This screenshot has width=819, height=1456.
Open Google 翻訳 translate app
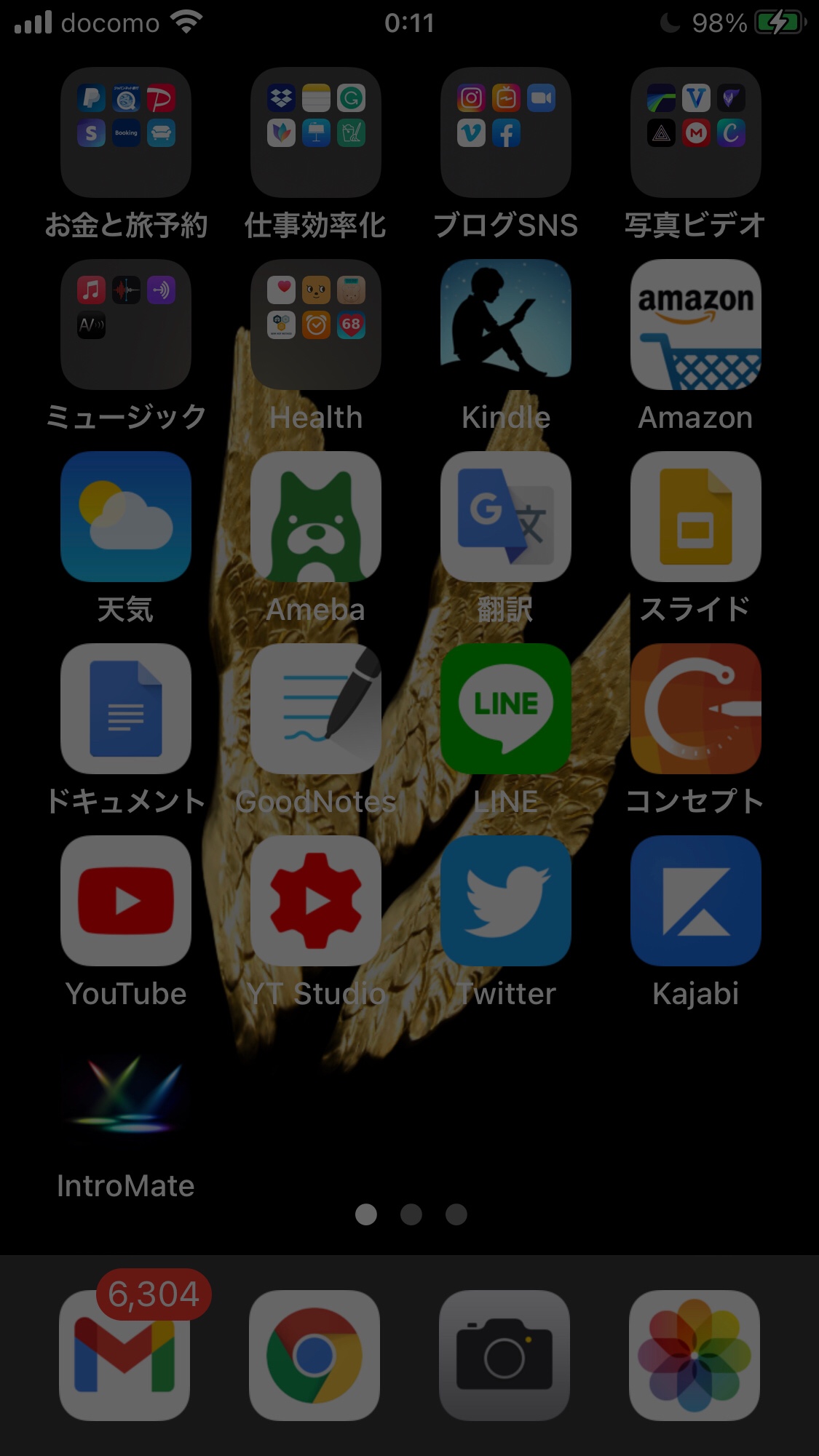(x=506, y=517)
